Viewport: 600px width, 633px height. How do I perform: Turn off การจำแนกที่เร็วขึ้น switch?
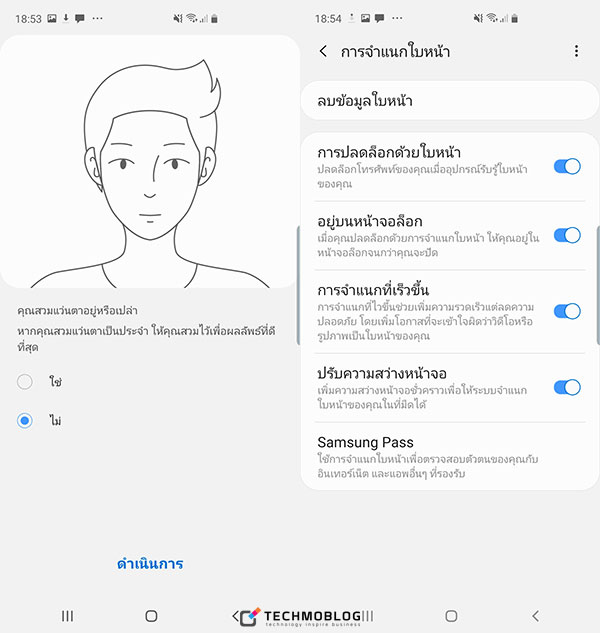567,311
